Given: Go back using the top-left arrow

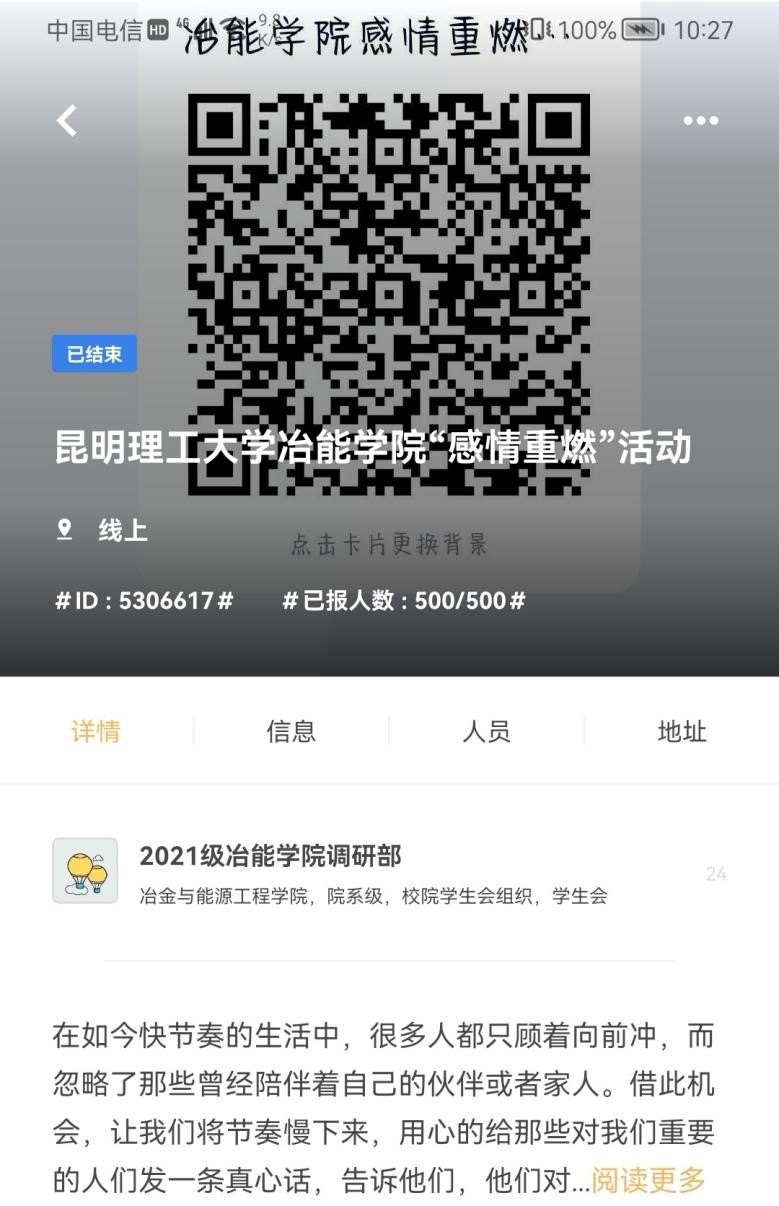Looking at the screenshot, I should point(67,121).
